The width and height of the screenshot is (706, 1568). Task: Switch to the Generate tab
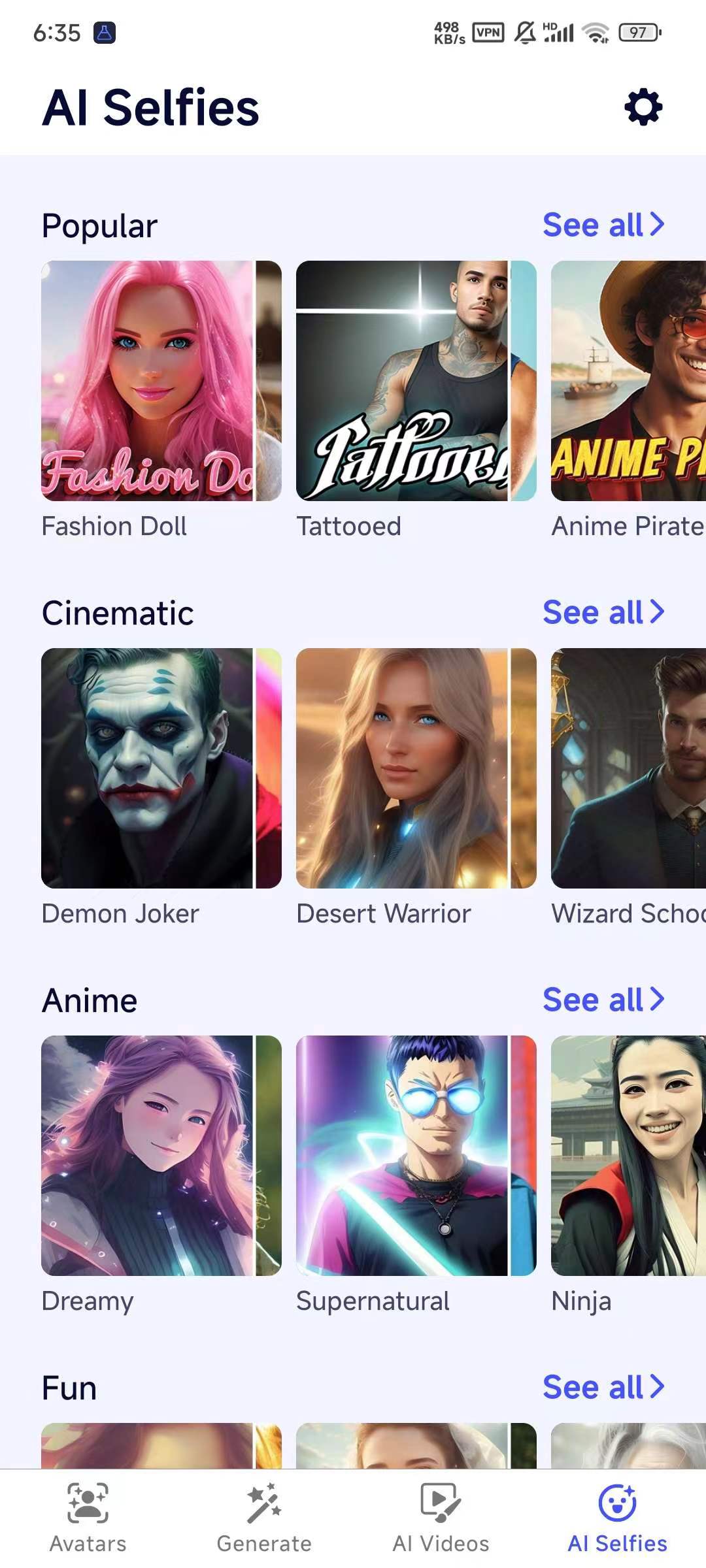(x=264, y=1518)
